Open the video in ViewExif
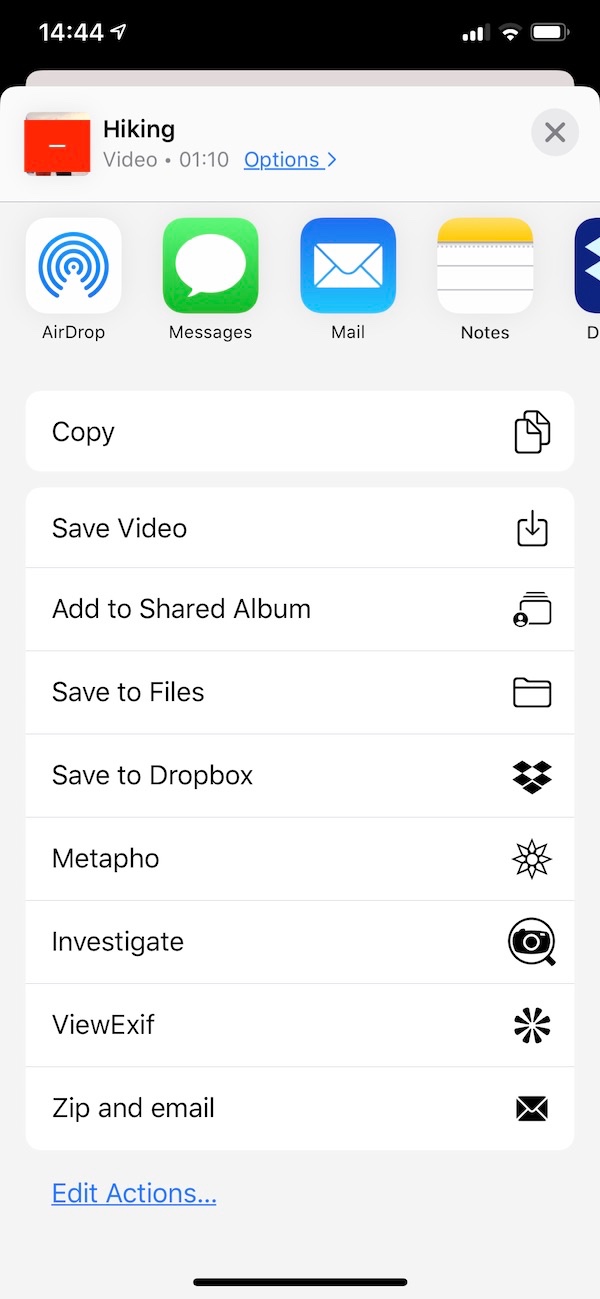Screen dimensions: 600x1299 [300, 1024]
